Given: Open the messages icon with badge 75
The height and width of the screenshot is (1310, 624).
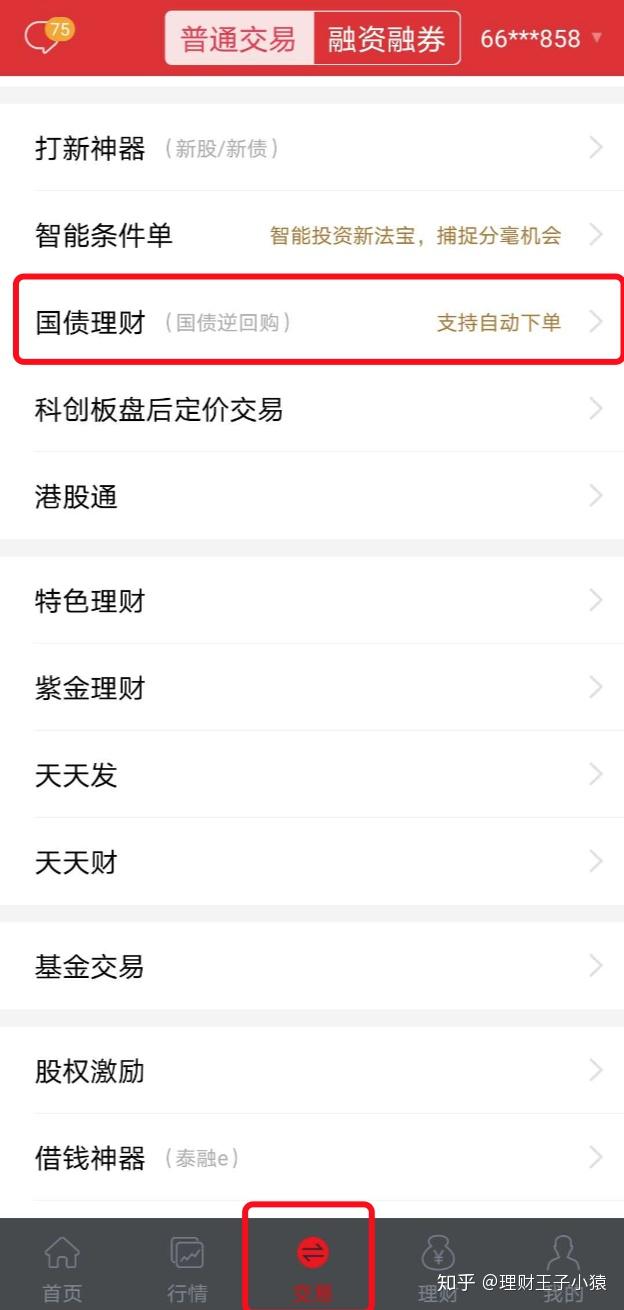Looking at the screenshot, I should (x=48, y=37).
